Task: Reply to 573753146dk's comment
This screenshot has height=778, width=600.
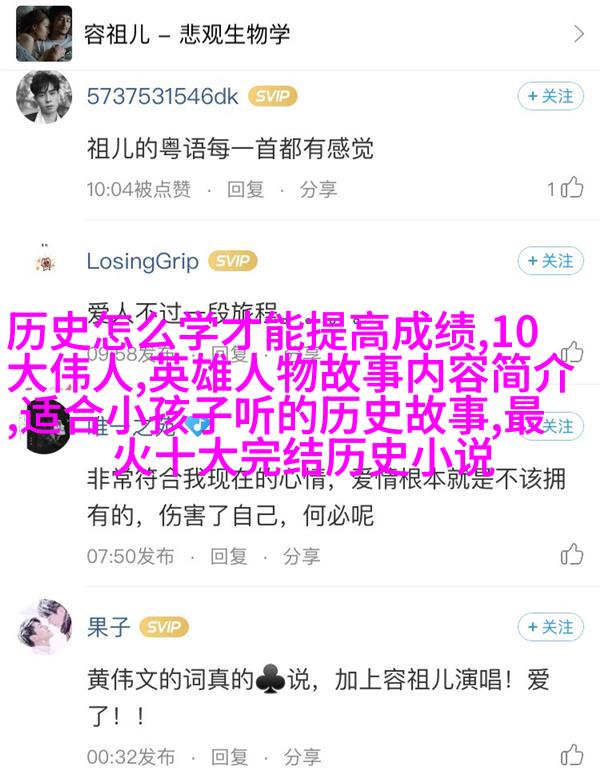Action: 245,189
